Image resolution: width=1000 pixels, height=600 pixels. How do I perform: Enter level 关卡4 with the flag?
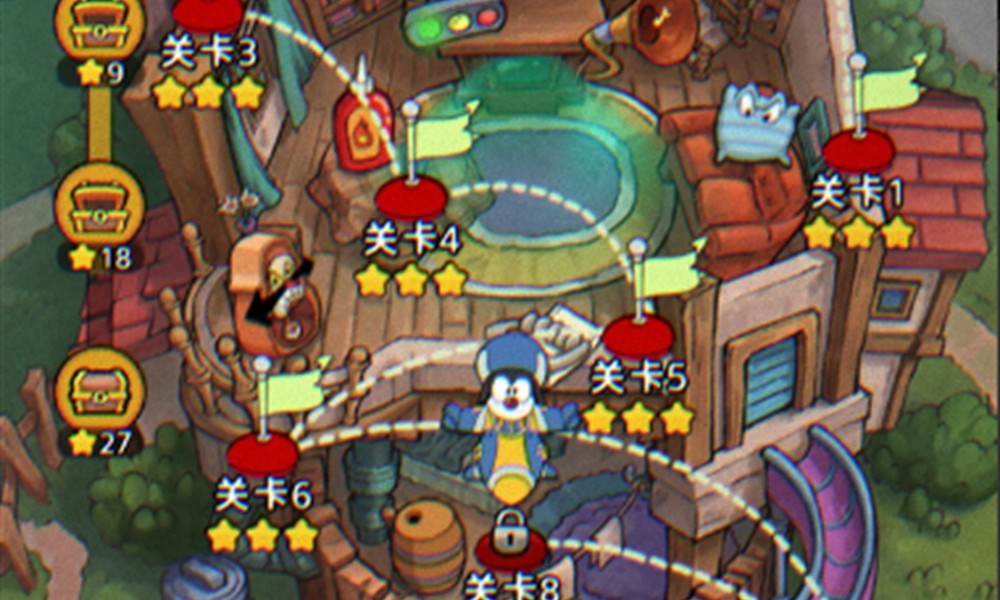point(411,196)
